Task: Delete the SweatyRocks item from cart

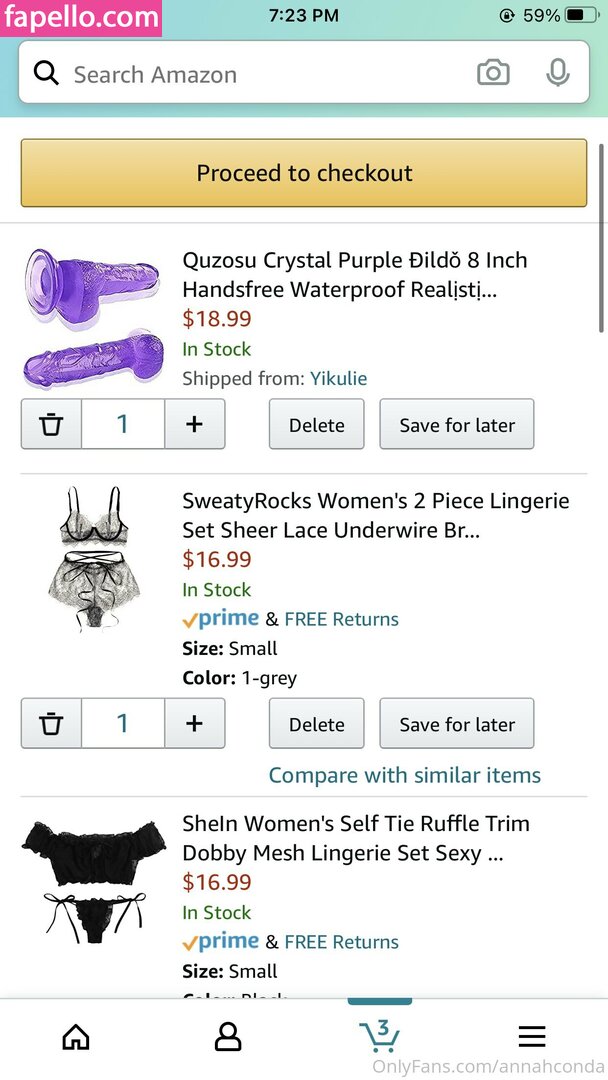Action: [316, 725]
